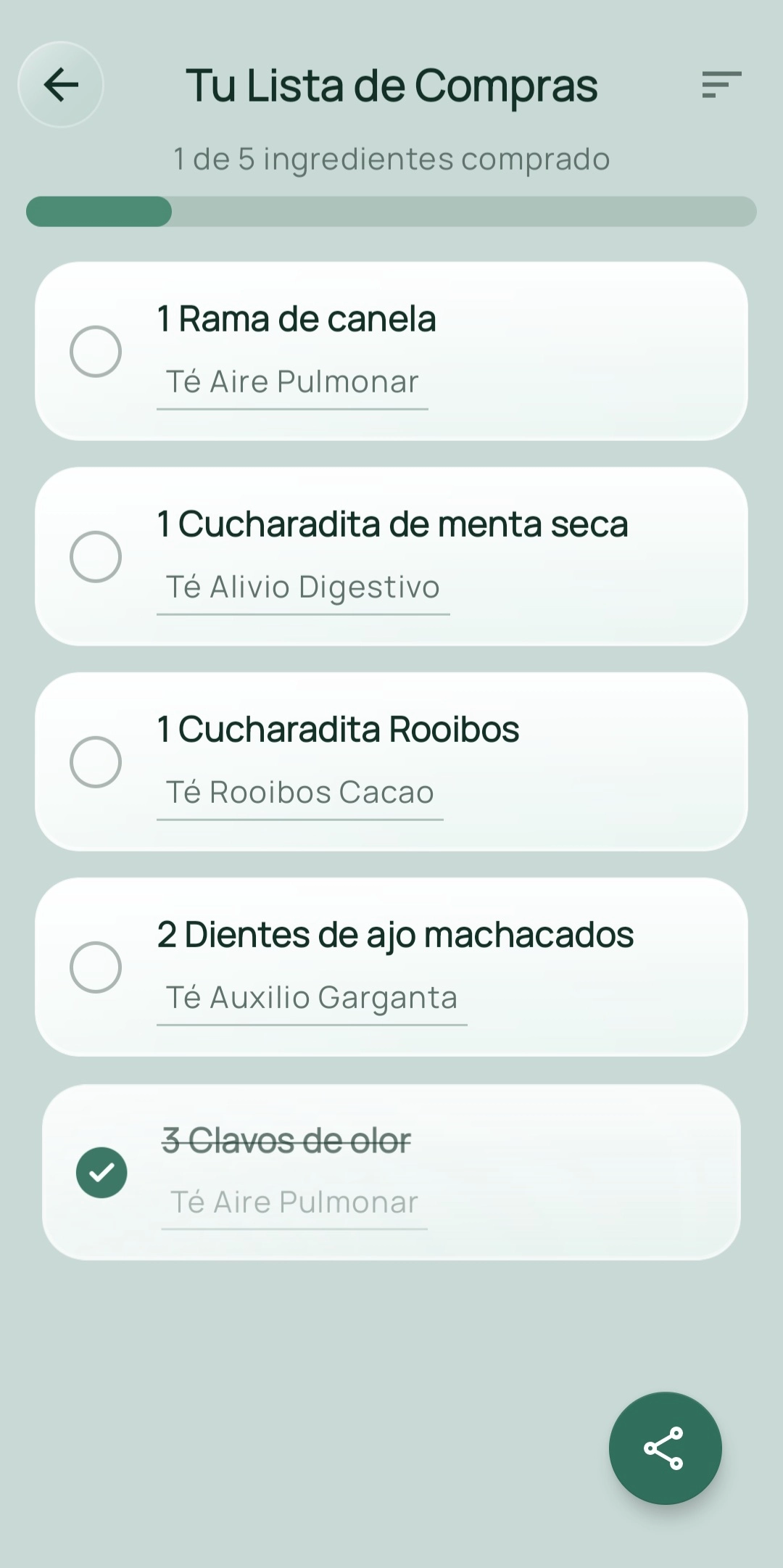Mark 1 Cucharadita de menta seca as bought
The image size is (783, 1568).
point(96,556)
